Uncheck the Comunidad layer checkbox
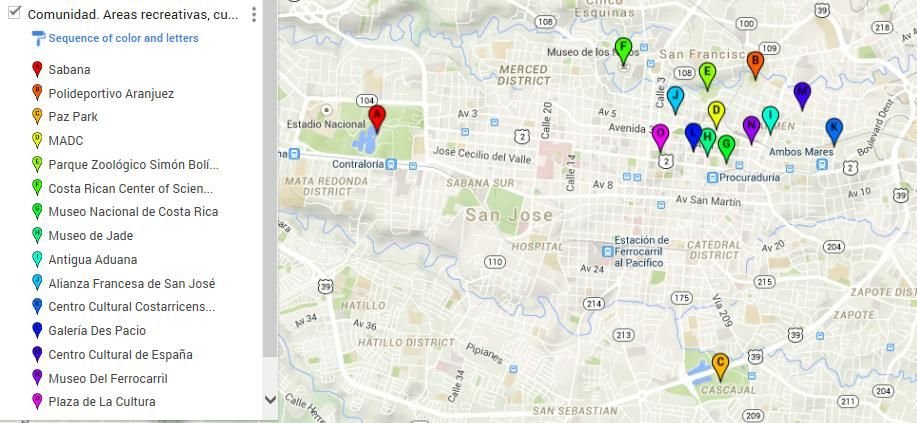 (x=14, y=13)
